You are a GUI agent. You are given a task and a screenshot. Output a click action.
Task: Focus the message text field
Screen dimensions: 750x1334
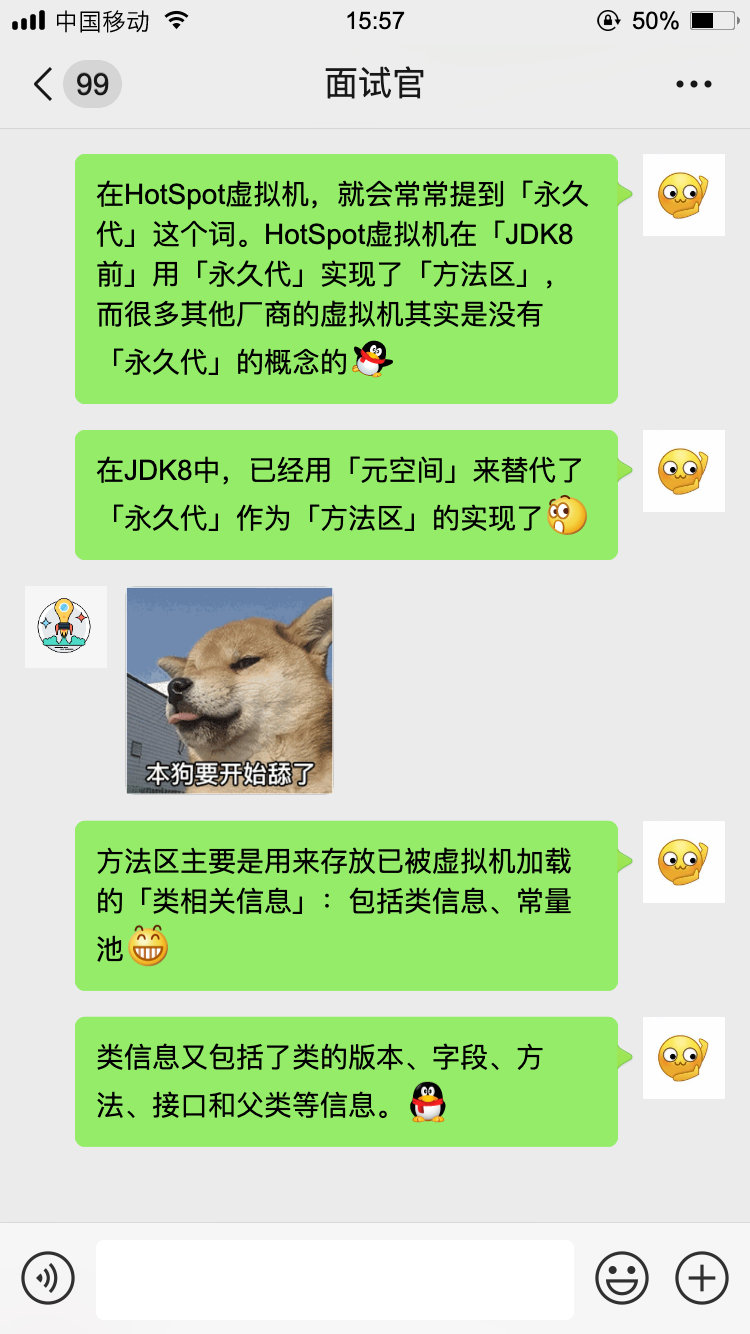[334, 1279]
